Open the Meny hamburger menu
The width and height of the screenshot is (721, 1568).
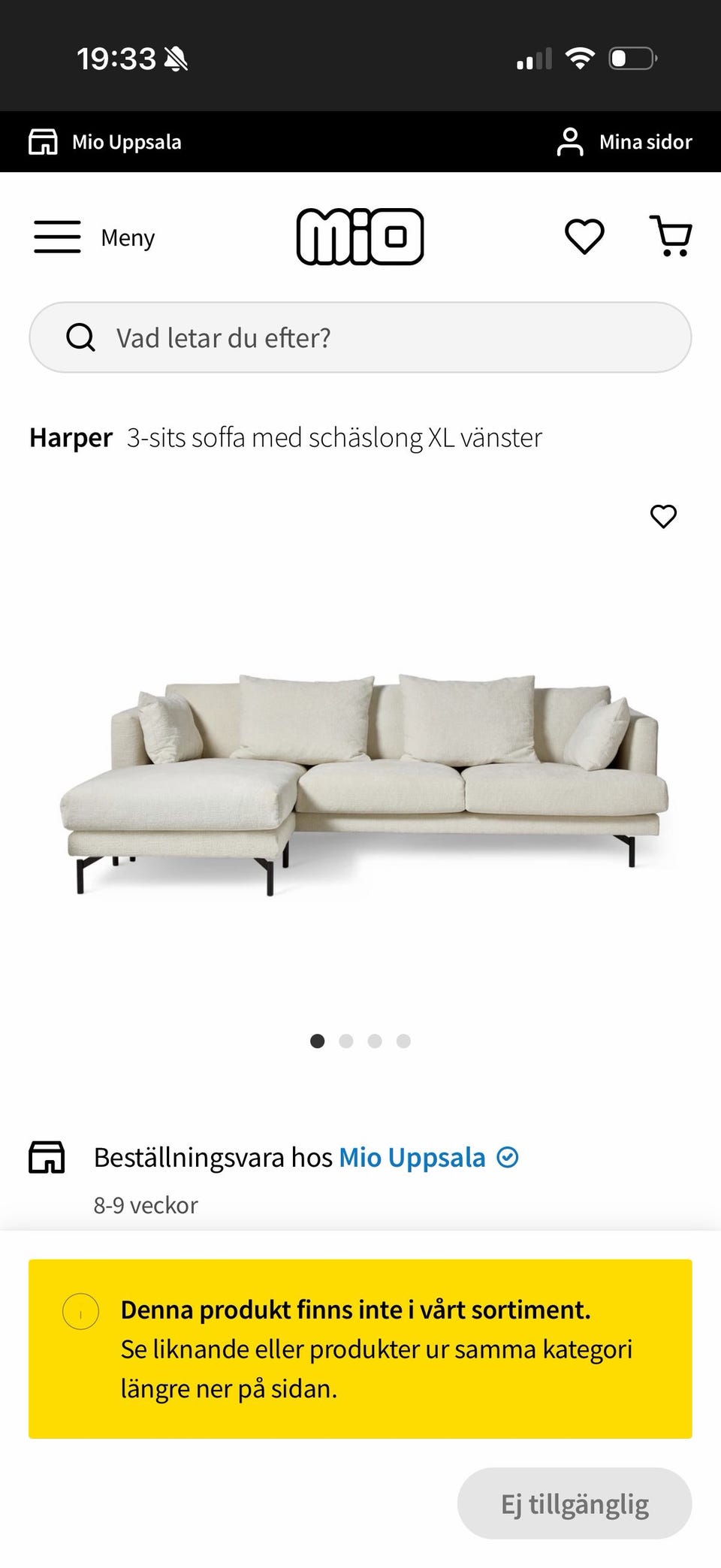click(x=57, y=236)
